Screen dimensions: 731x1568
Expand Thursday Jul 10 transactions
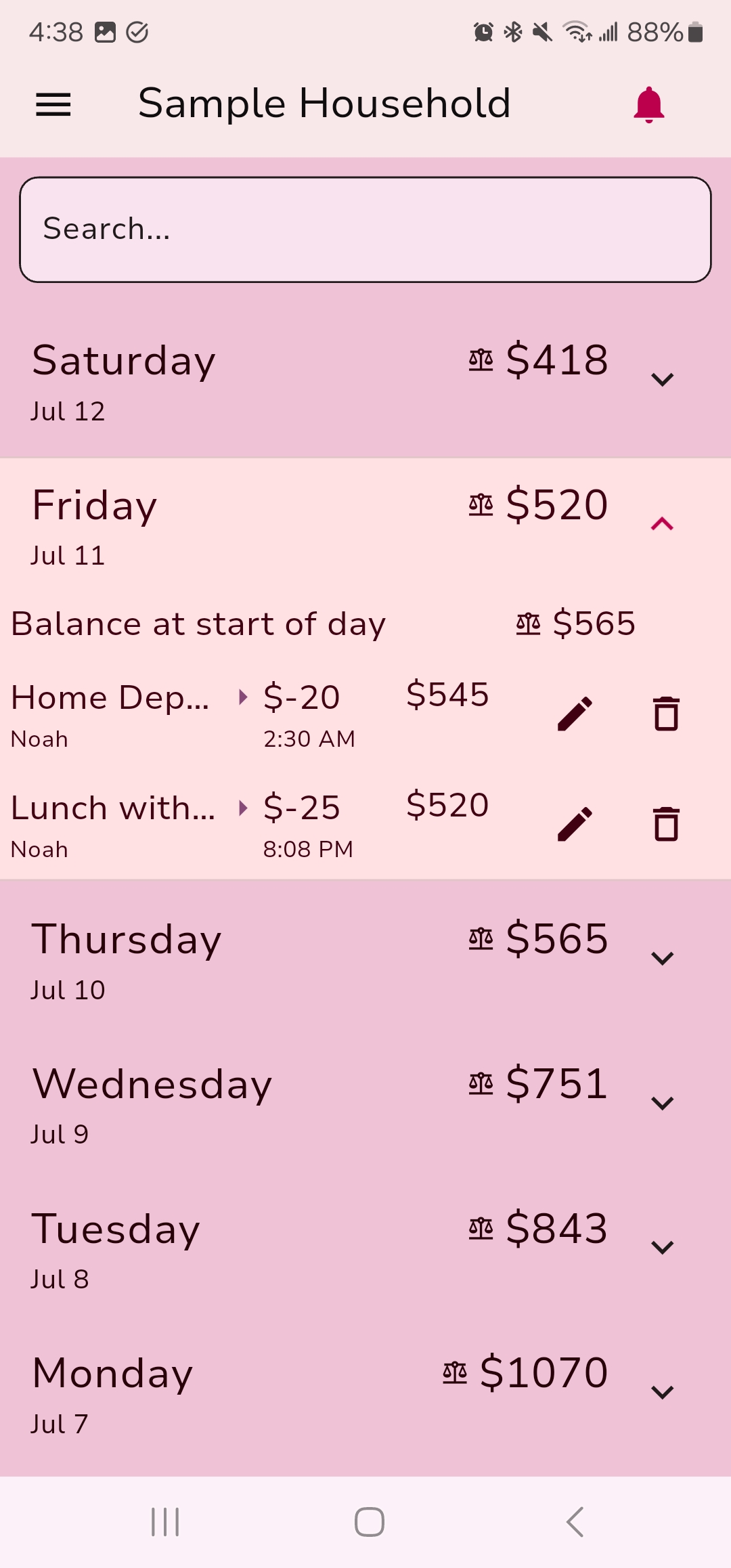tap(662, 958)
